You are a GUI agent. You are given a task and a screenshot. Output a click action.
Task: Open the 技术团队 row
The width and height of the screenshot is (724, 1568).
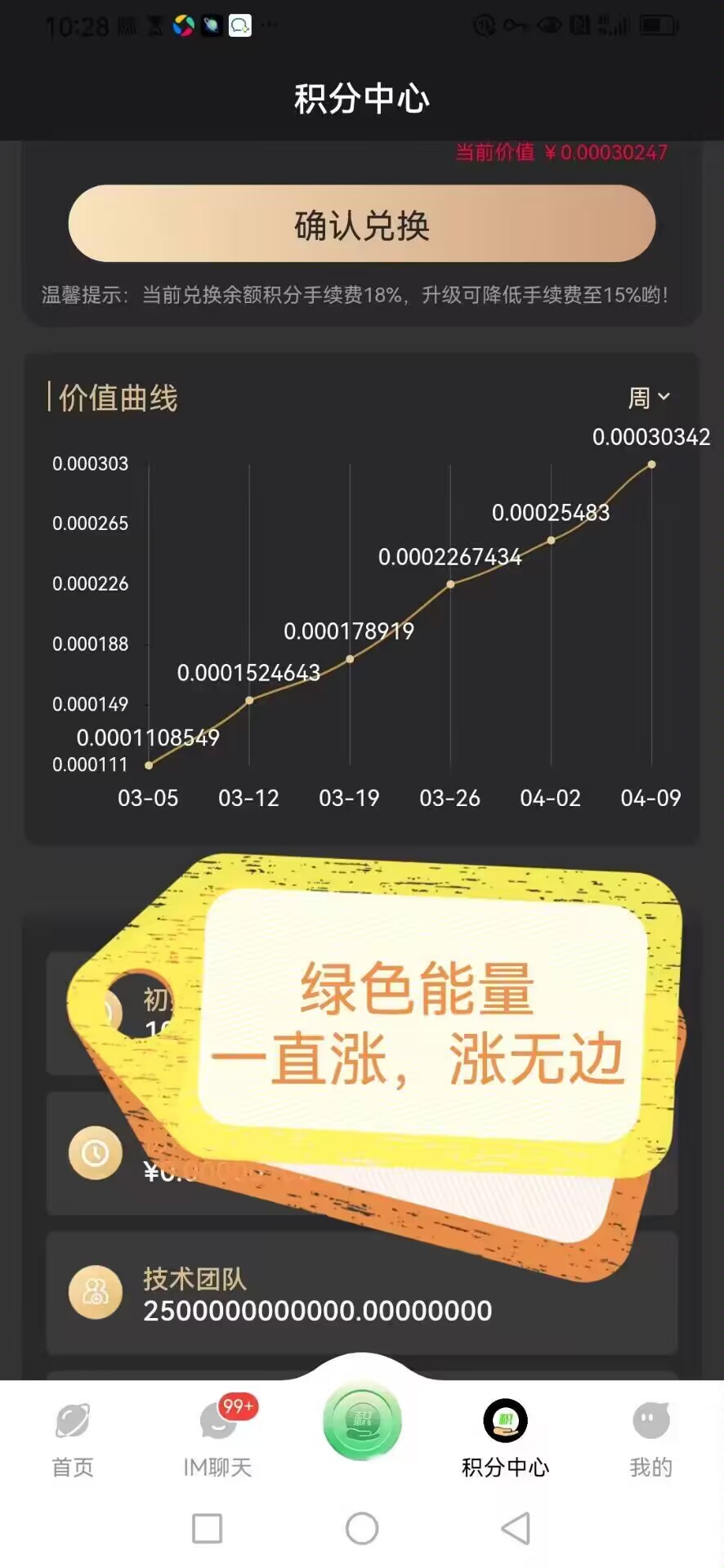(362, 1294)
